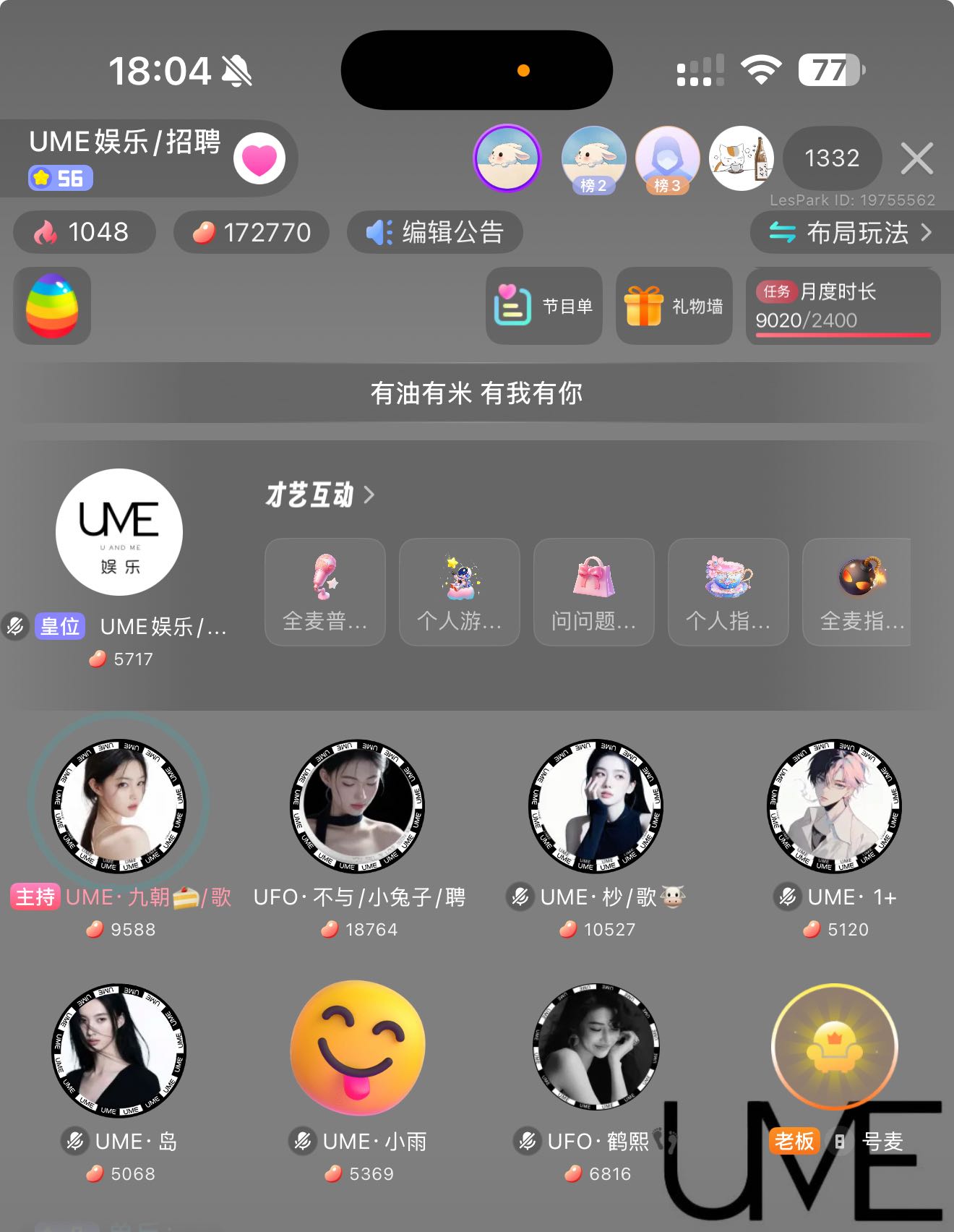
Task: Check the 月度时长 monthly task
Action: click(843, 306)
